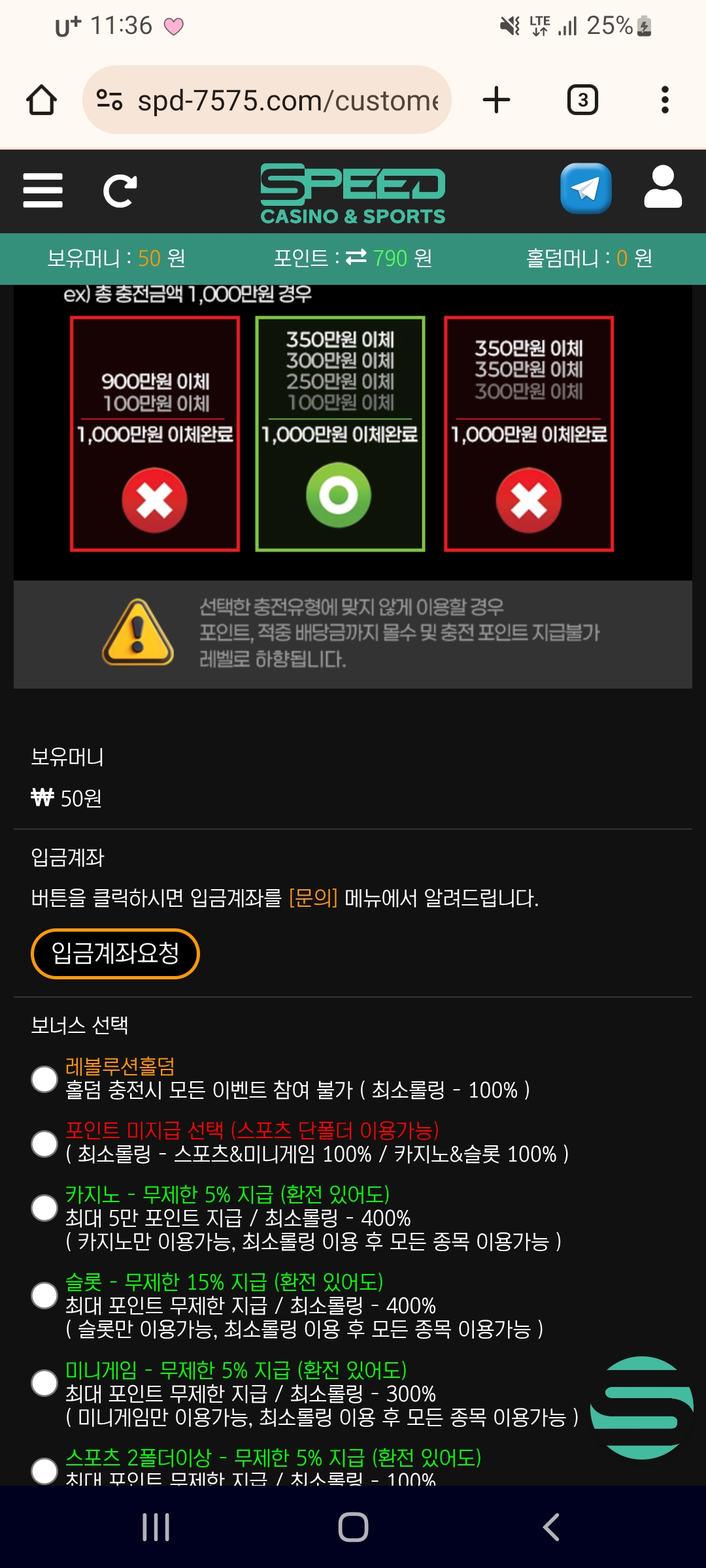Go back using the system back button
Image resolution: width=706 pixels, height=1568 pixels.
point(551,1527)
